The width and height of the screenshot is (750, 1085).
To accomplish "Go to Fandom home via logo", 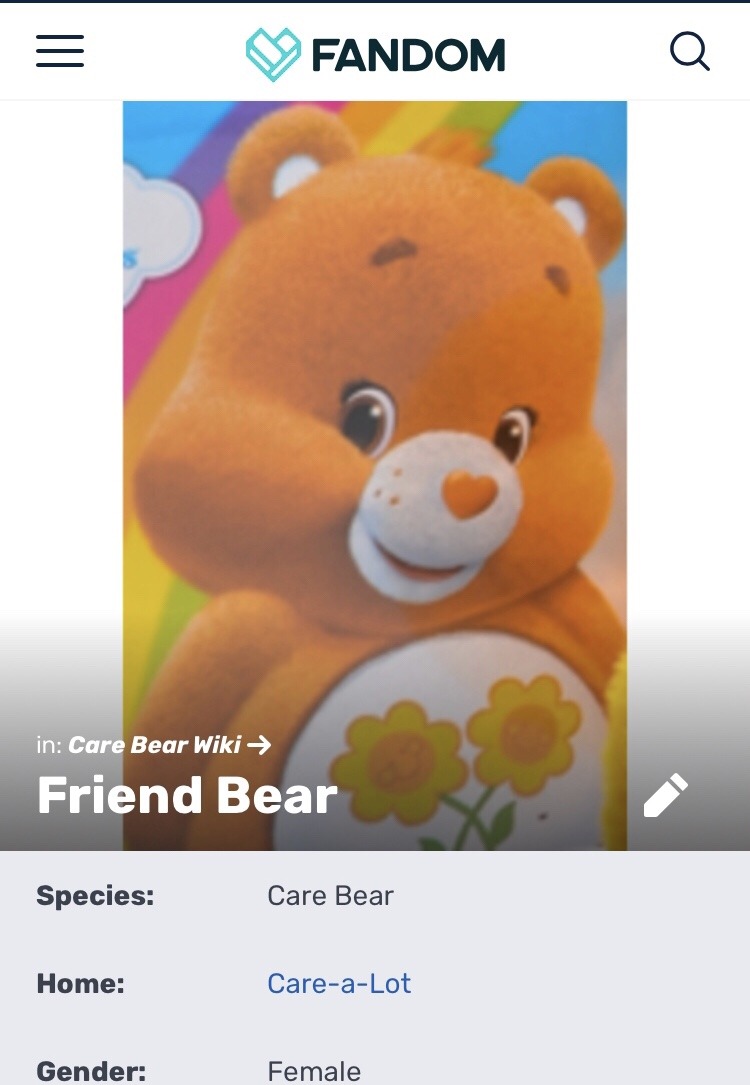I will click(x=375, y=54).
